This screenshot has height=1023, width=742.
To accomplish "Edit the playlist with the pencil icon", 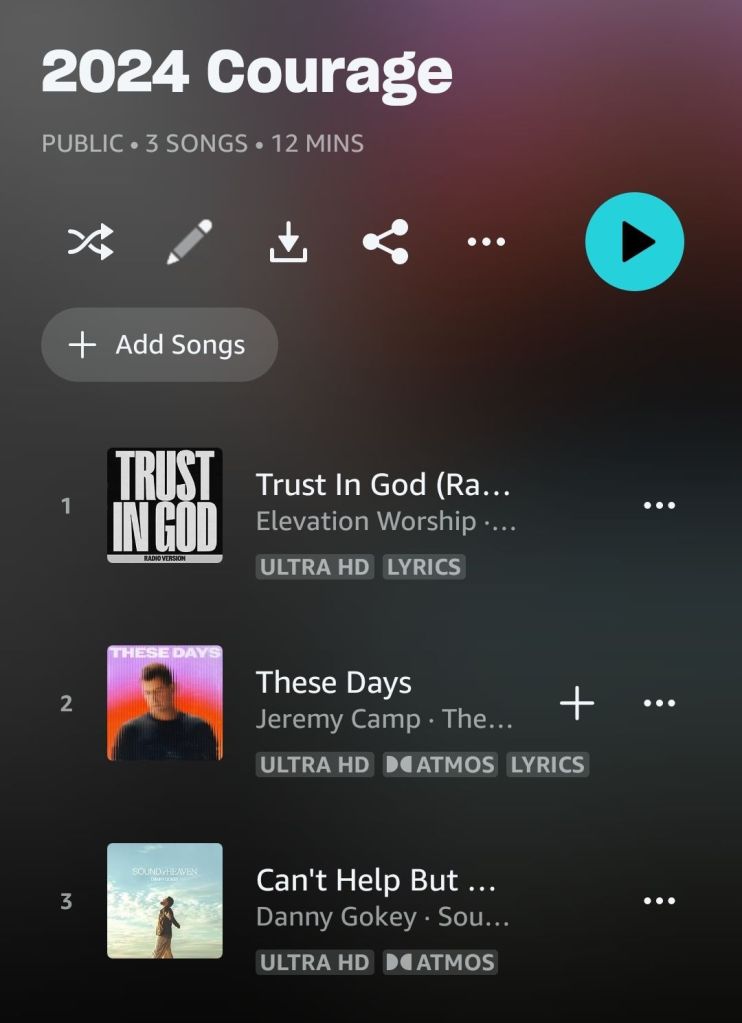I will pyautogui.click(x=189, y=242).
